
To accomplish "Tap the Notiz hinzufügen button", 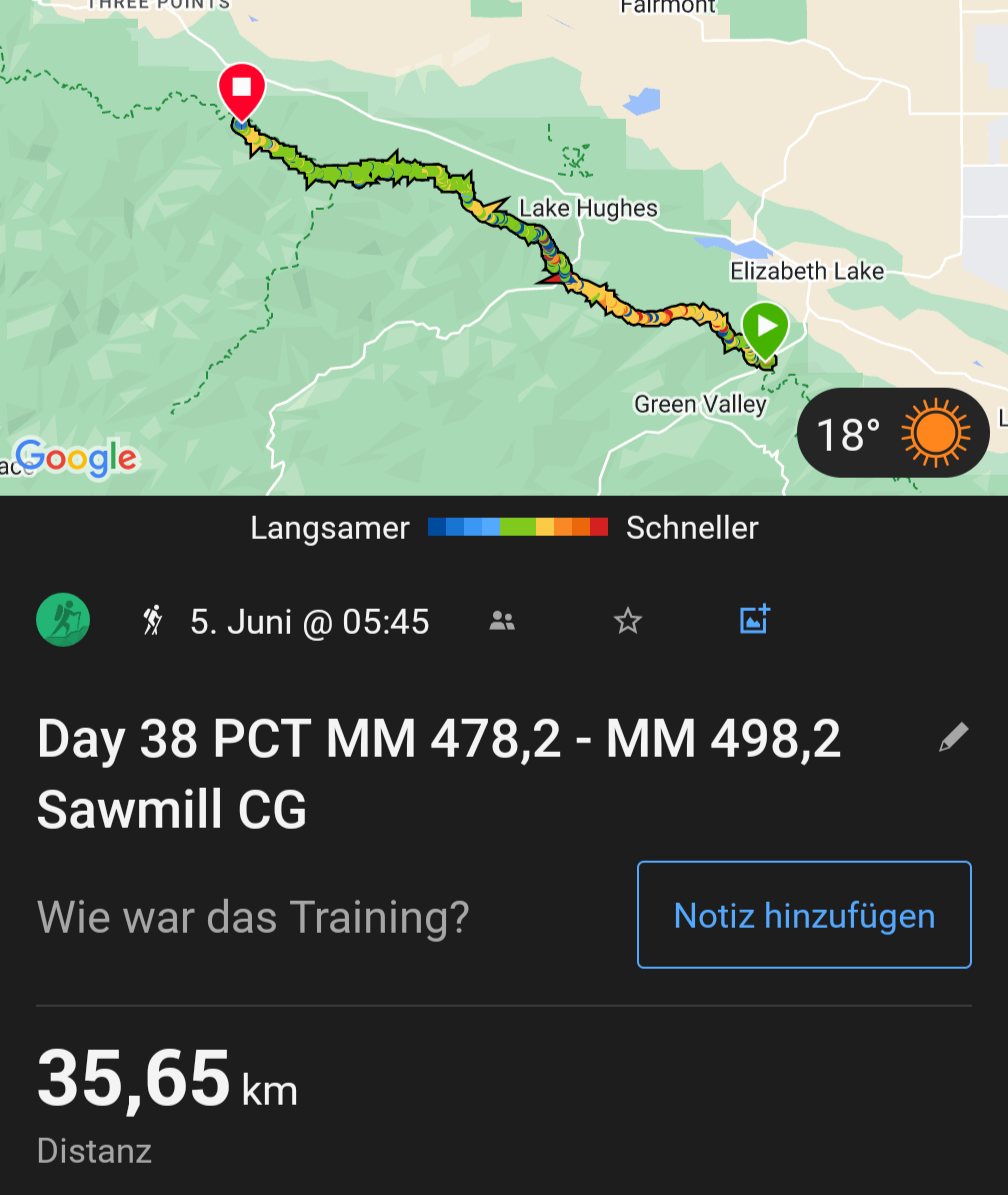I will [x=804, y=915].
